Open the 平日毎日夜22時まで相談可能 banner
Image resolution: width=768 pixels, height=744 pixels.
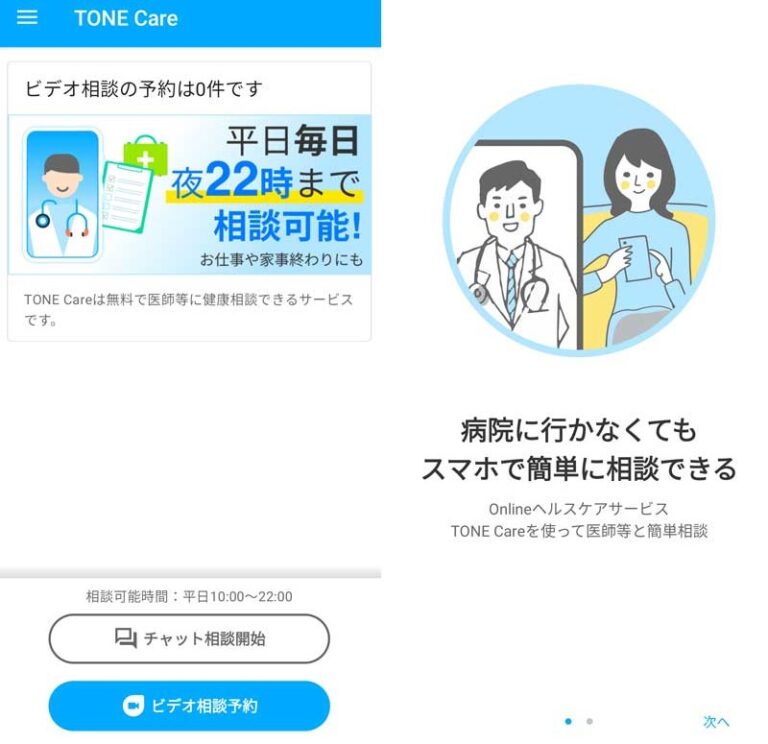click(190, 195)
